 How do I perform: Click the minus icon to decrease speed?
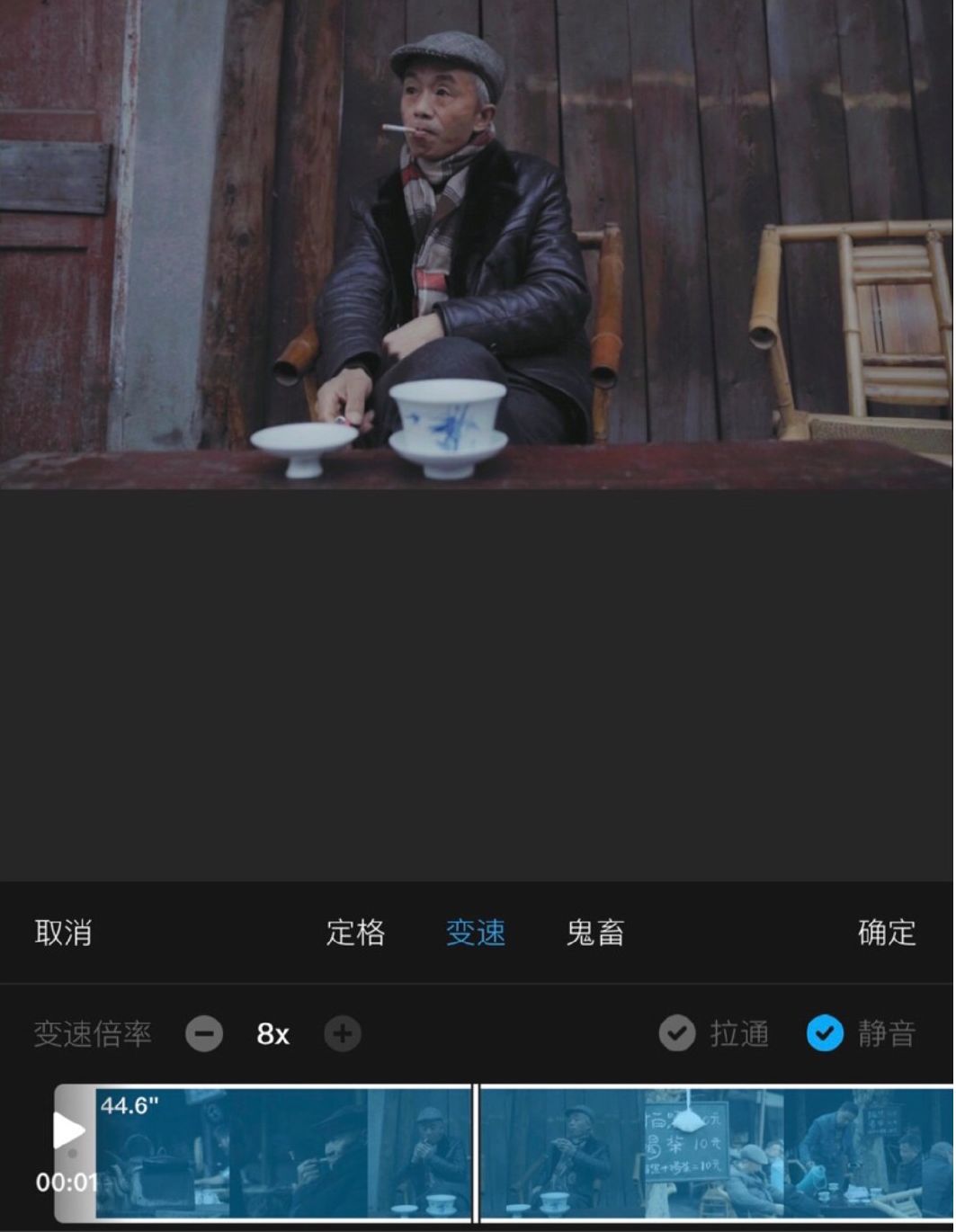[x=204, y=1034]
